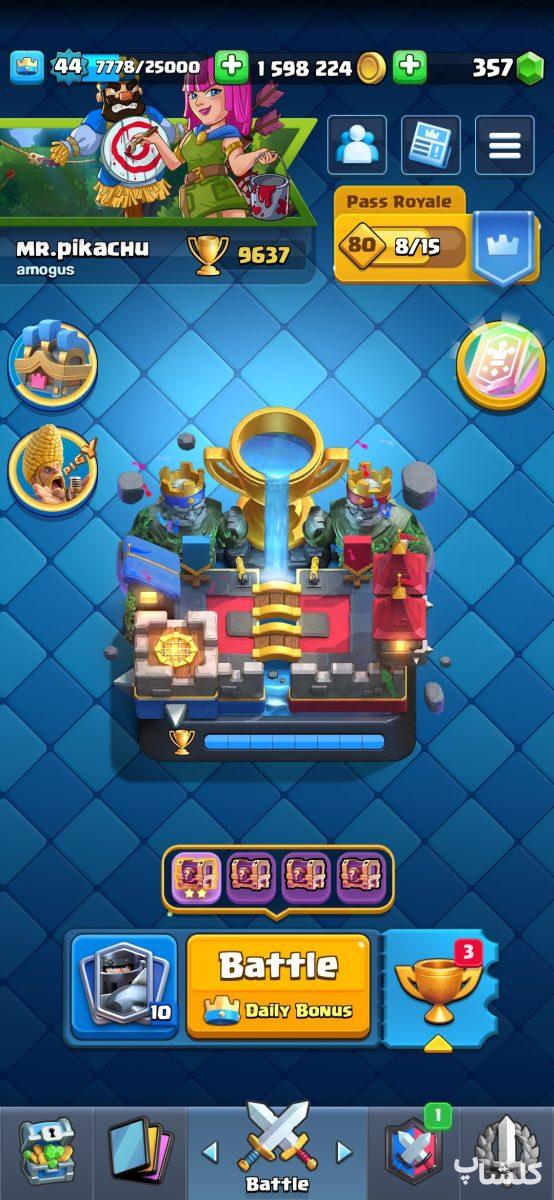Image resolution: width=554 pixels, height=1200 pixels.
Task: Switch to the shop chest tab
Action: pyautogui.click(x=46, y=1153)
